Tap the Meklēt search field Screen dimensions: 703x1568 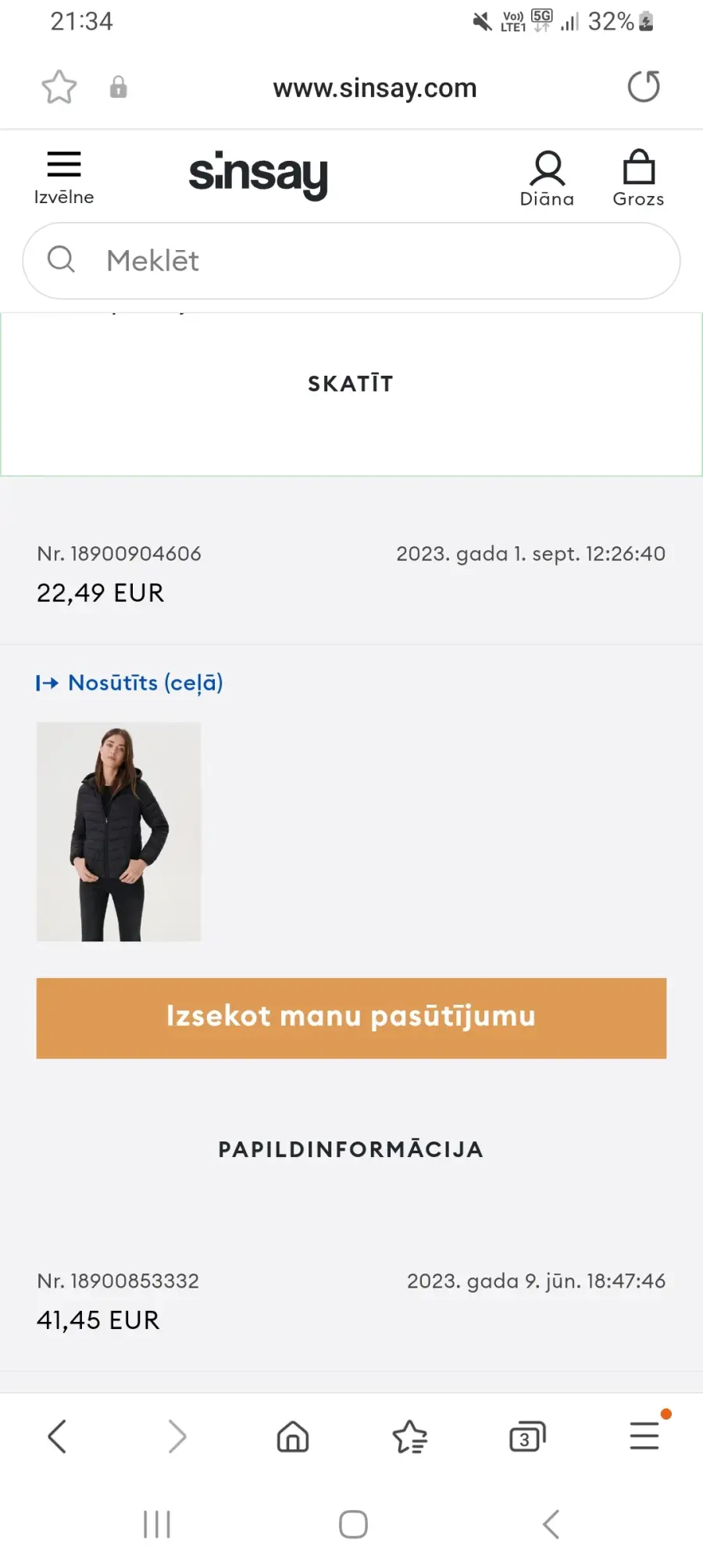[x=351, y=261]
